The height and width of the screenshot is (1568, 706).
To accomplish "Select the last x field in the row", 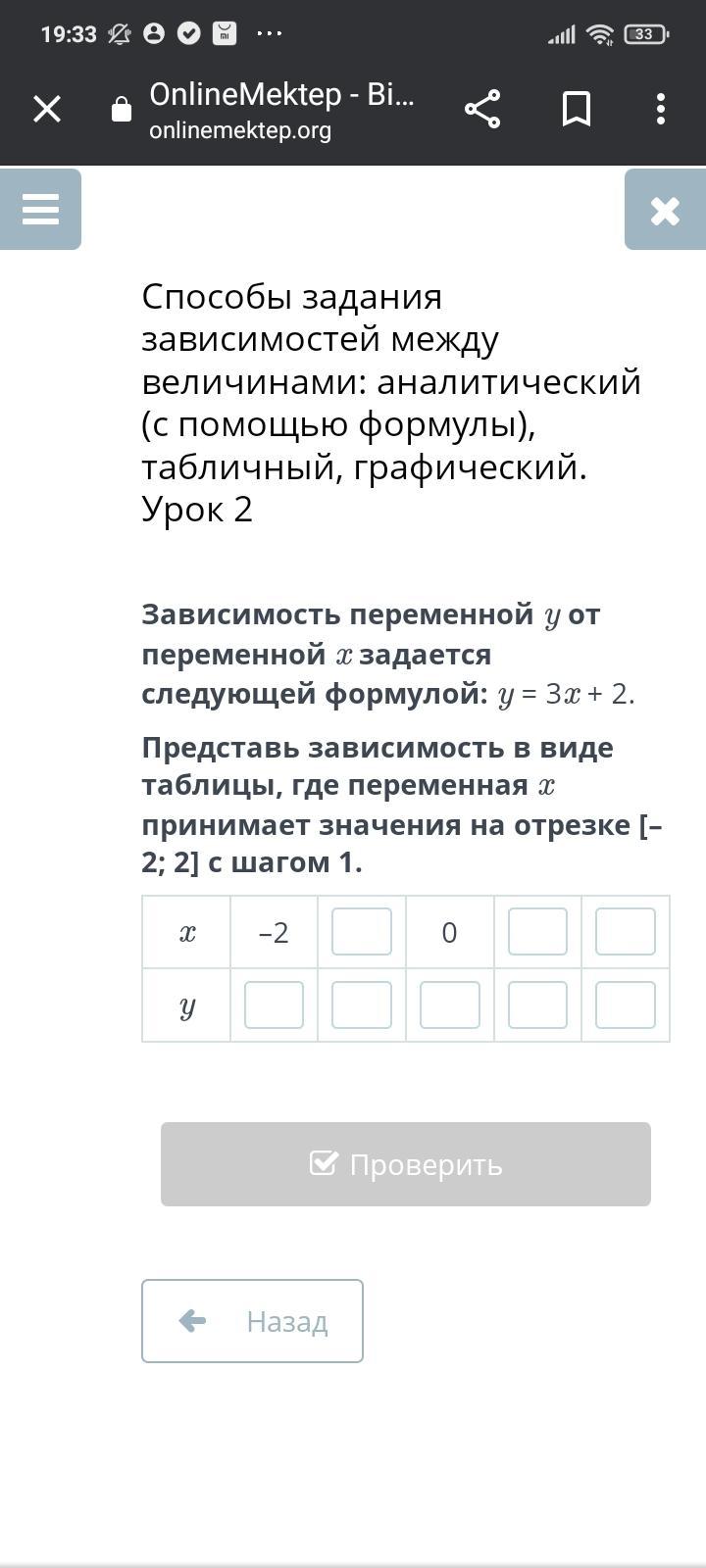I will [x=626, y=932].
